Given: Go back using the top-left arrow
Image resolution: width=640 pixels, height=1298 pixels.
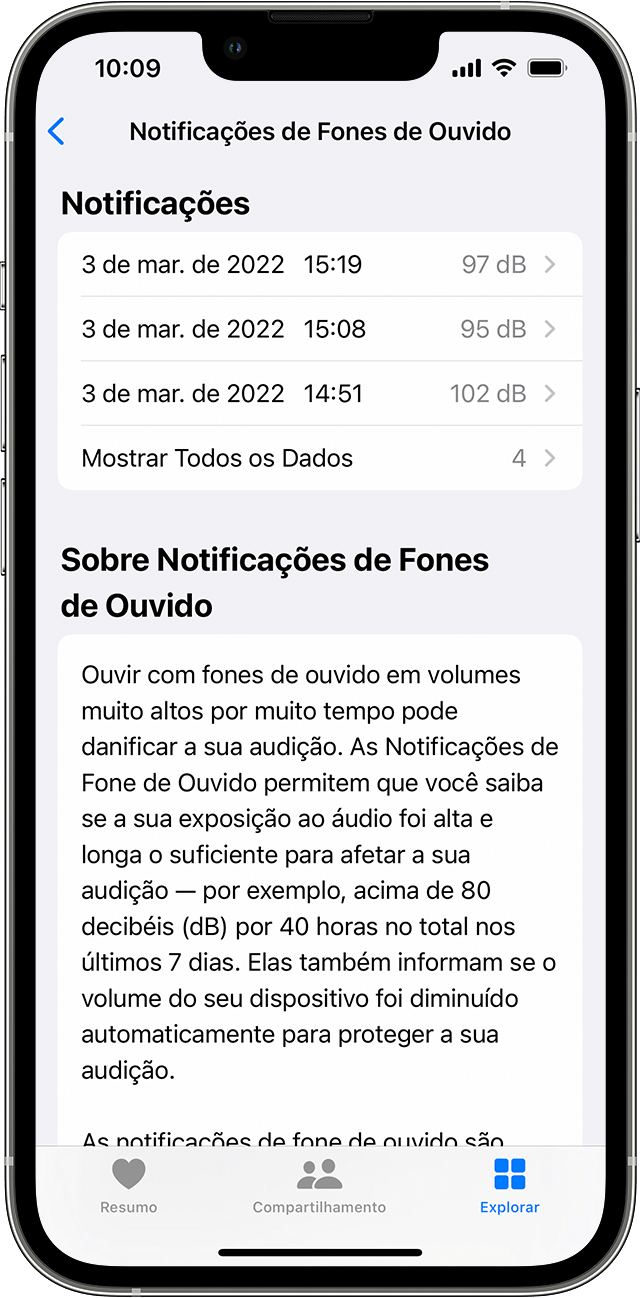Looking at the screenshot, I should (57, 131).
